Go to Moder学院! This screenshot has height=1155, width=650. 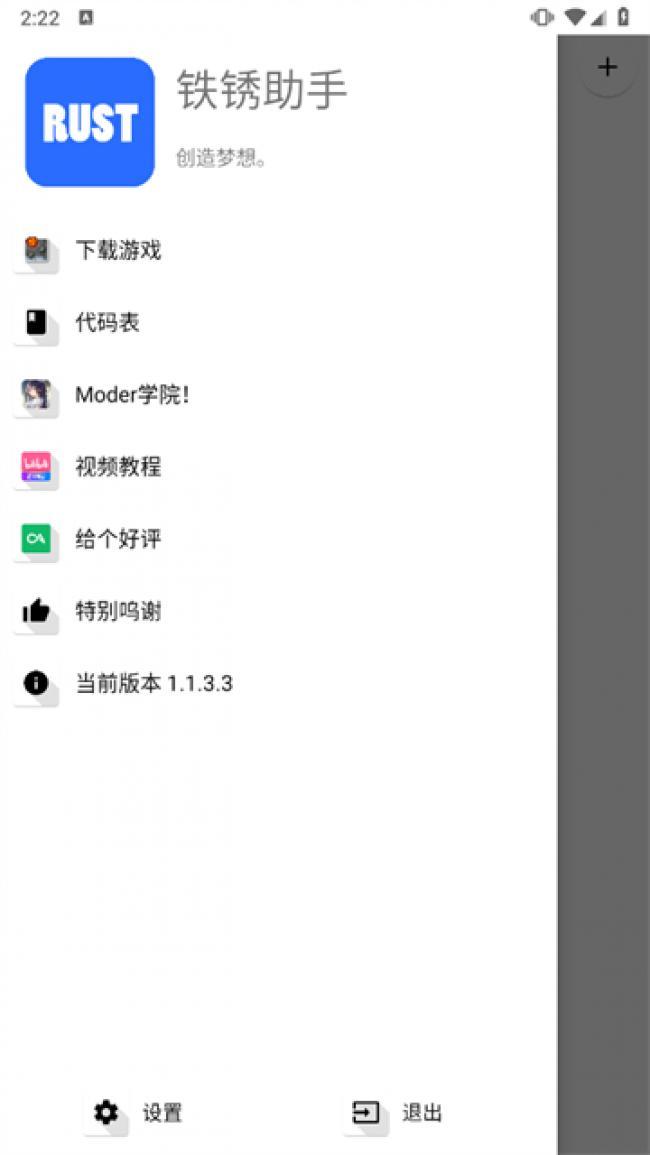point(132,395)
